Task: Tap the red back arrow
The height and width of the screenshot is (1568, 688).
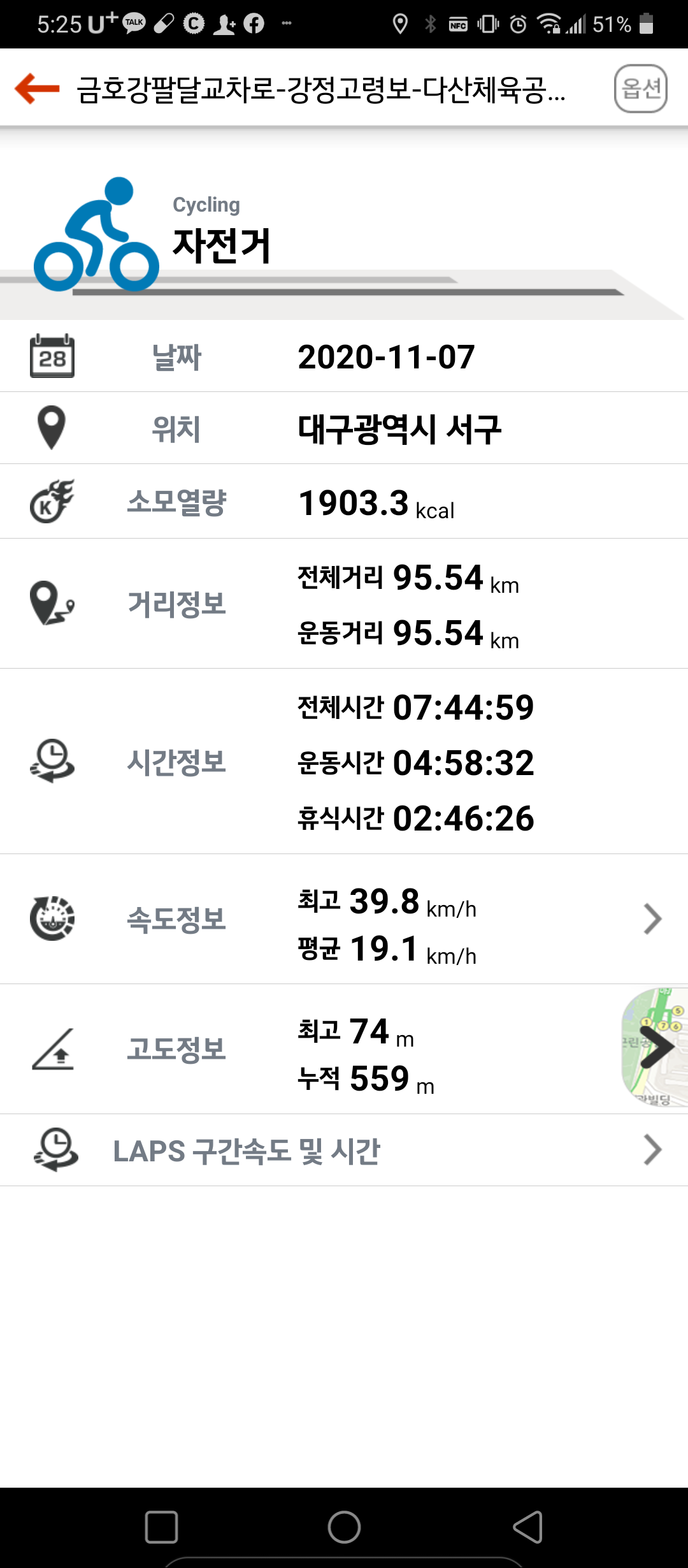Action: point(37,88)
